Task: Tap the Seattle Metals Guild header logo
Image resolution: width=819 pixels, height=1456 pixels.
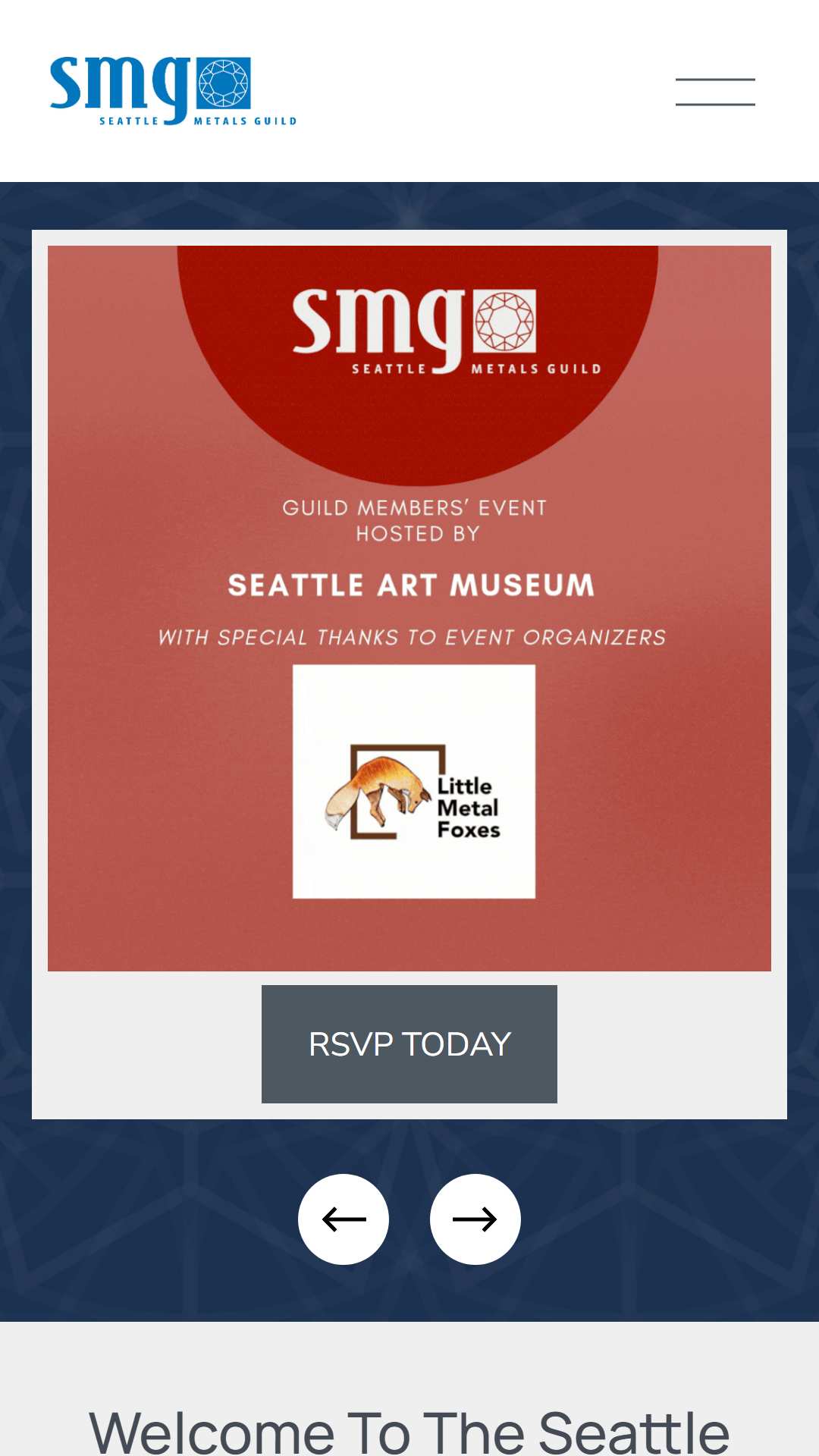Action: (173, 91)
